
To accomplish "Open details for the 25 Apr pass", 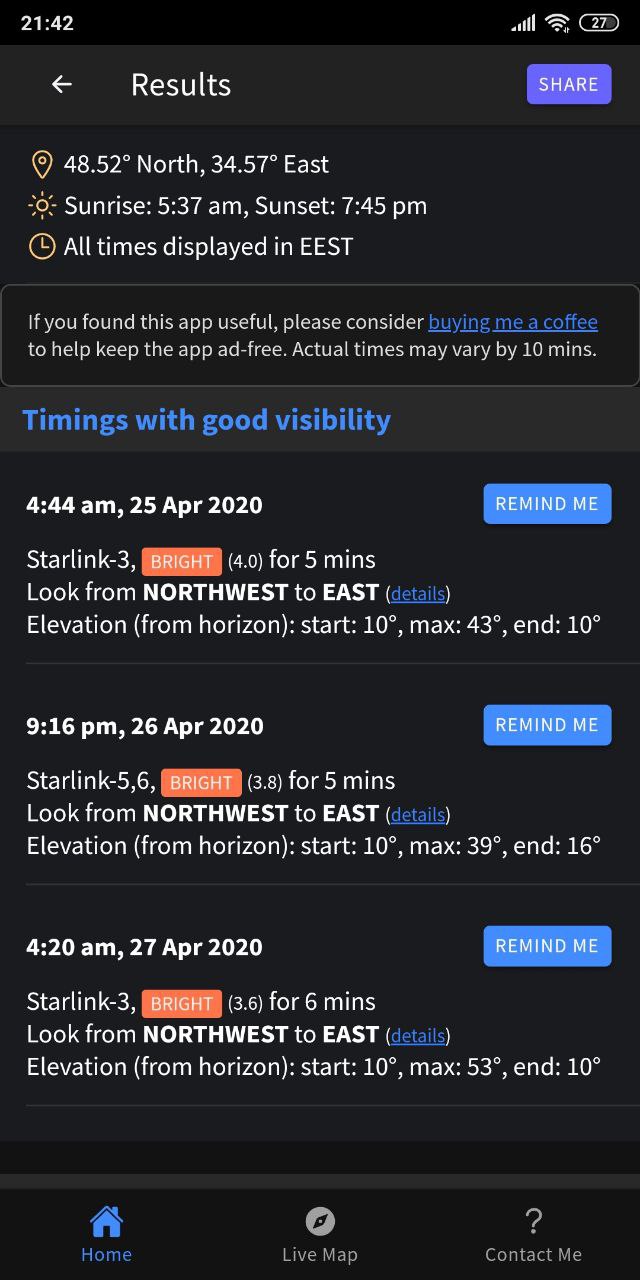I will [418, 593].
